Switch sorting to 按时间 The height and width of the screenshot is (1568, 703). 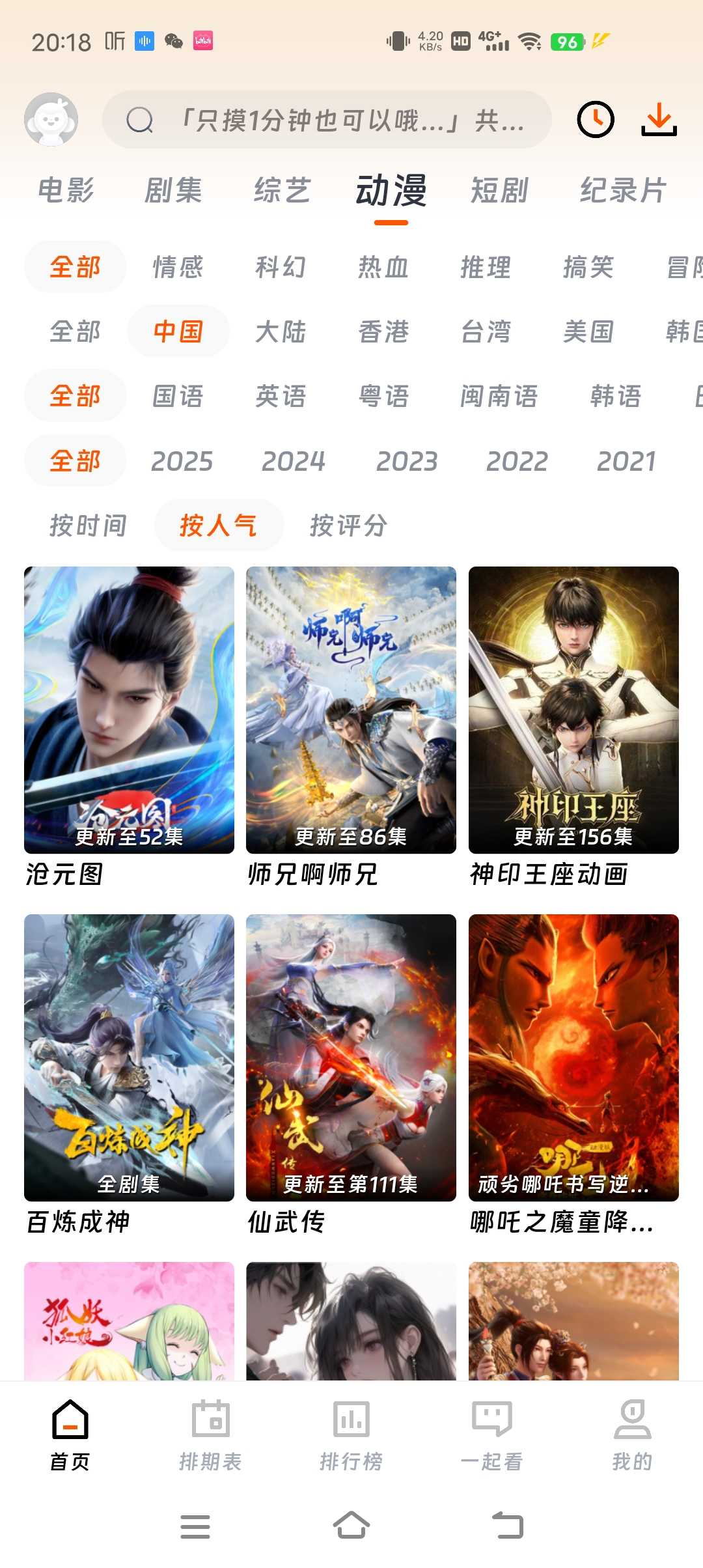(x=87, y=525)
